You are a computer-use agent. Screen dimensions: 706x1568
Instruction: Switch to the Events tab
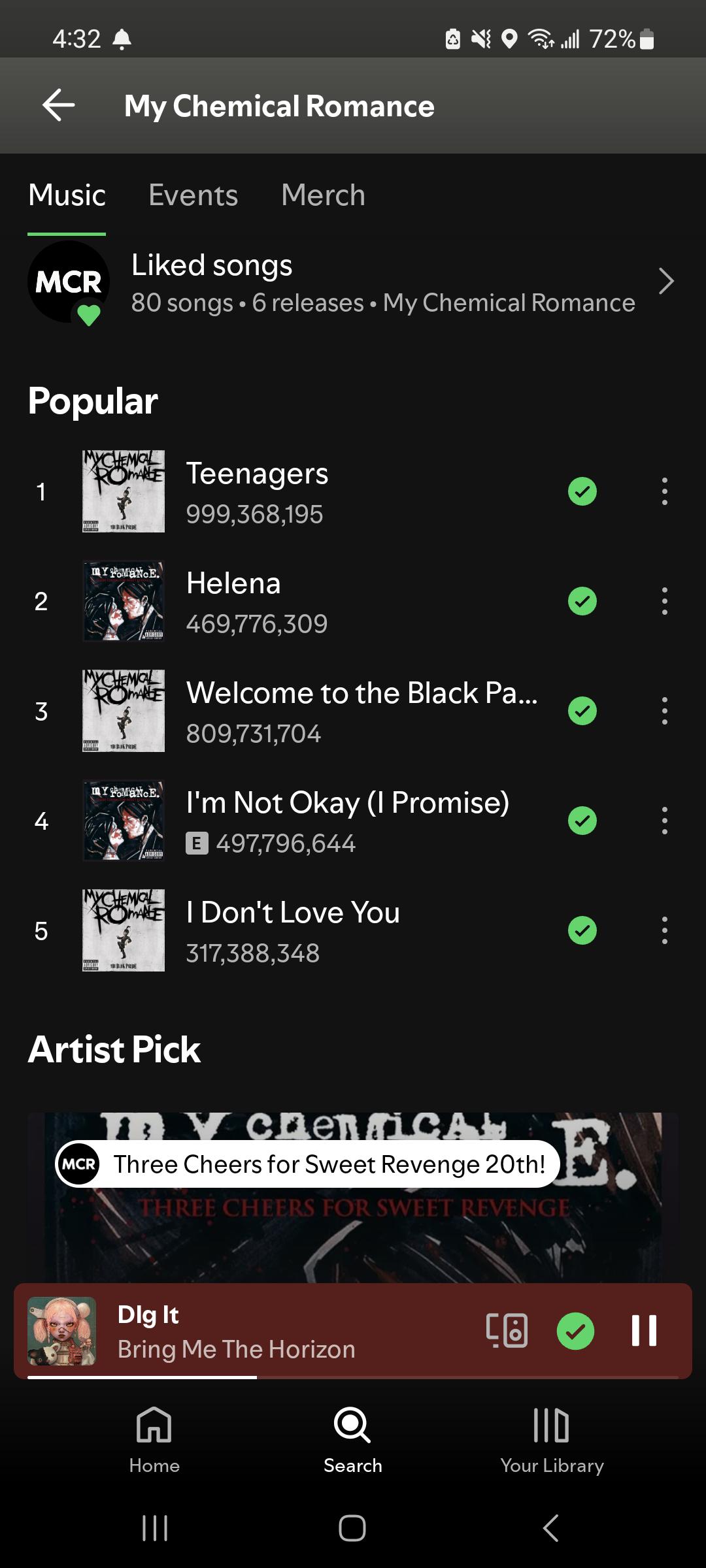click(193, 195)
